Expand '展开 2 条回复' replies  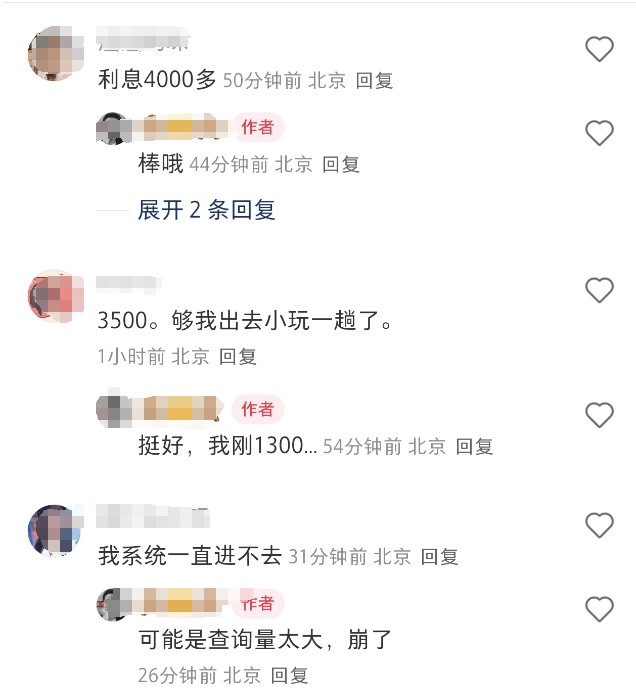[206, 210]
